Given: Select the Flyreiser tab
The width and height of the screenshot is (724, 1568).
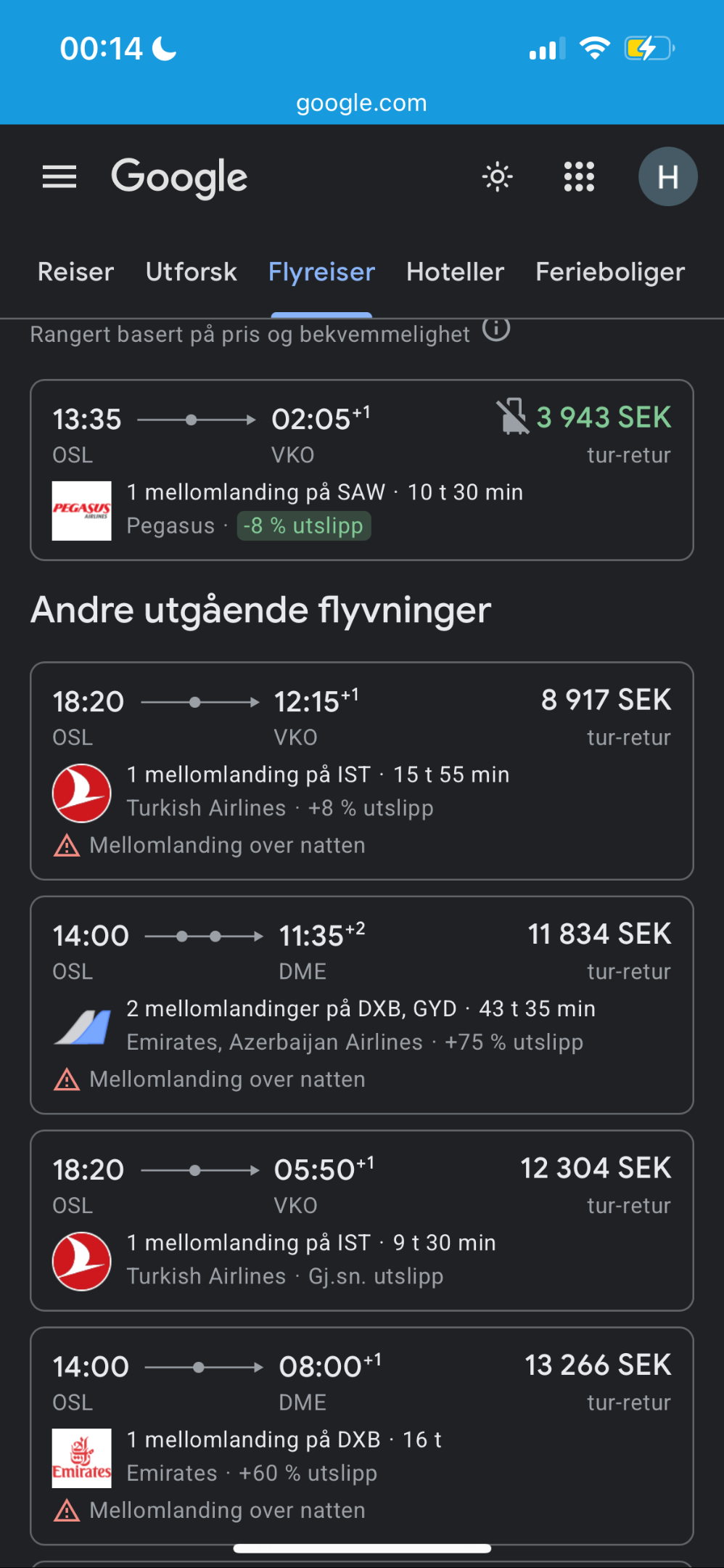Looking at the screenshot, I should 321,272.
